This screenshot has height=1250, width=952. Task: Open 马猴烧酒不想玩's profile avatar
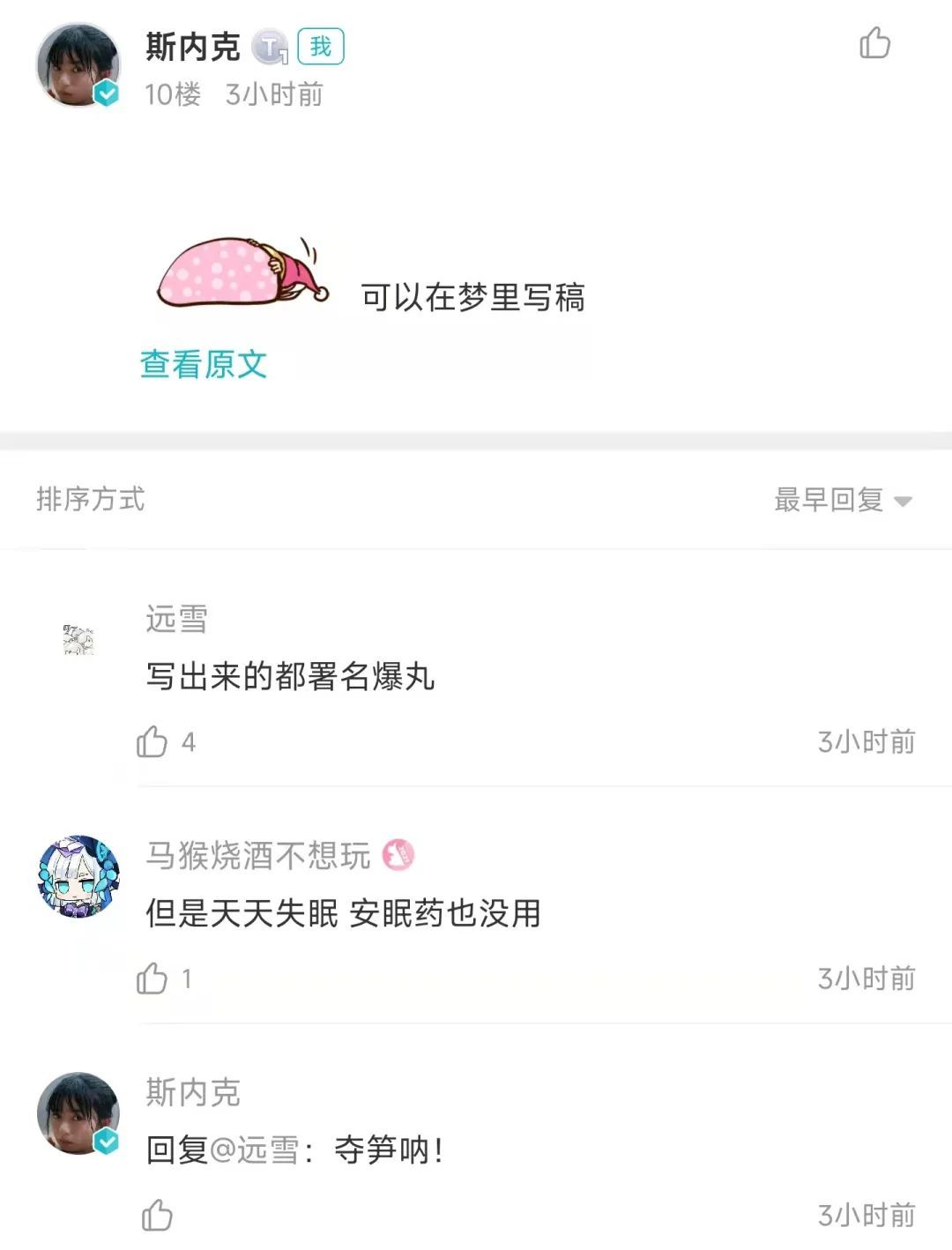[x=78, y=876]
